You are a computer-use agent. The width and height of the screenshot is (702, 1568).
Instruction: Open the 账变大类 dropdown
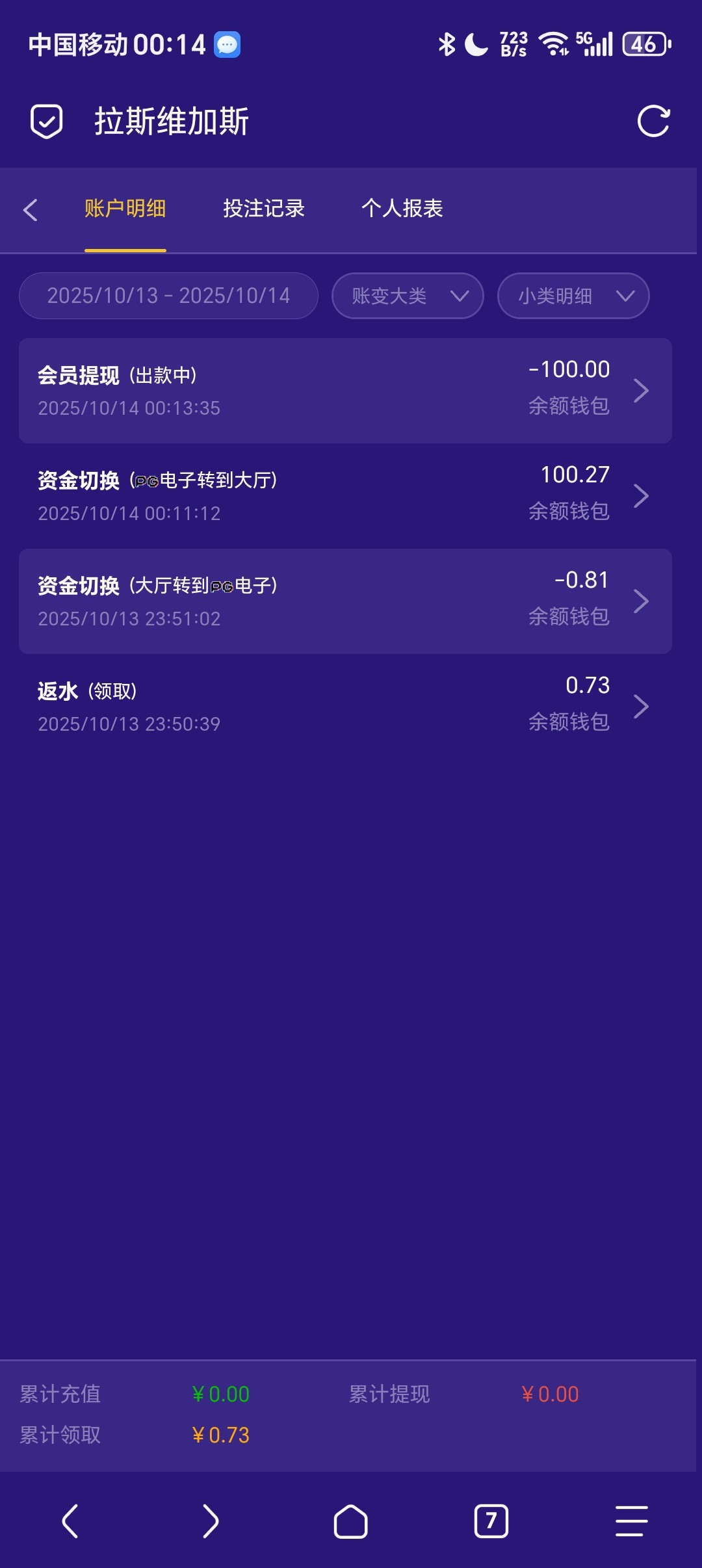tap(406, 296)
